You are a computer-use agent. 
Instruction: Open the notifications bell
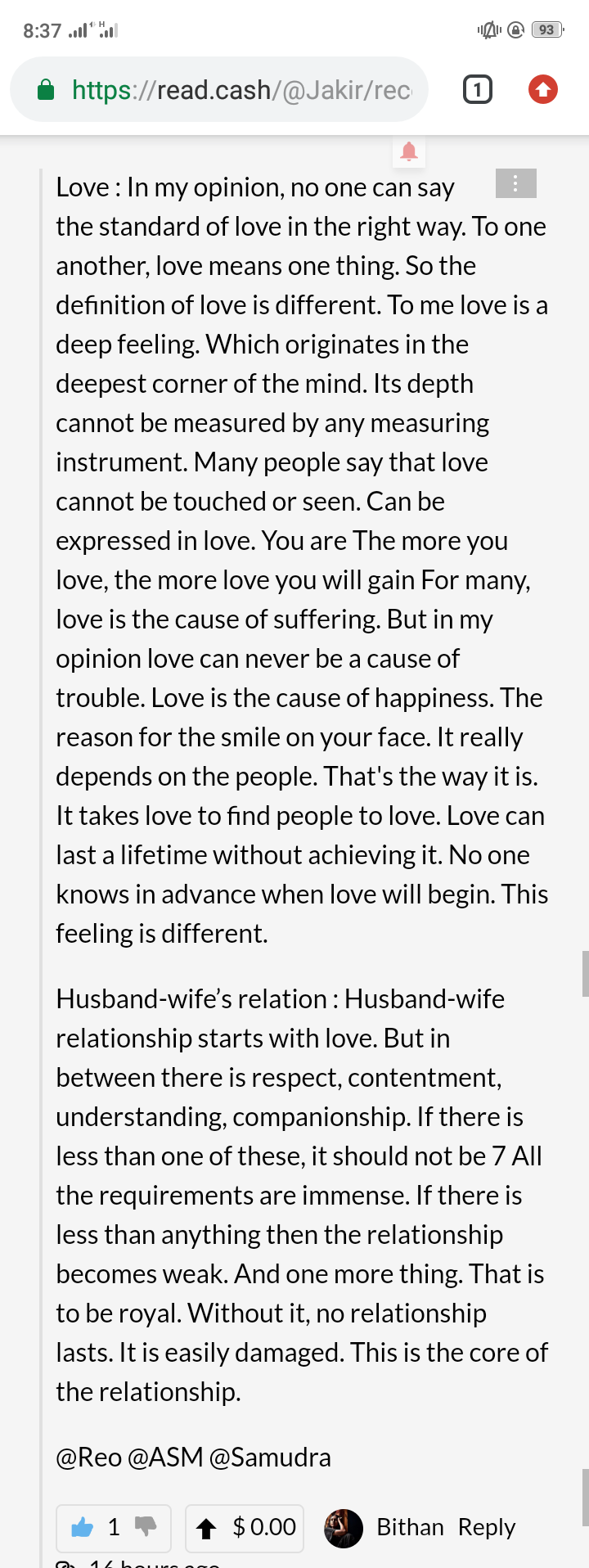409,151
